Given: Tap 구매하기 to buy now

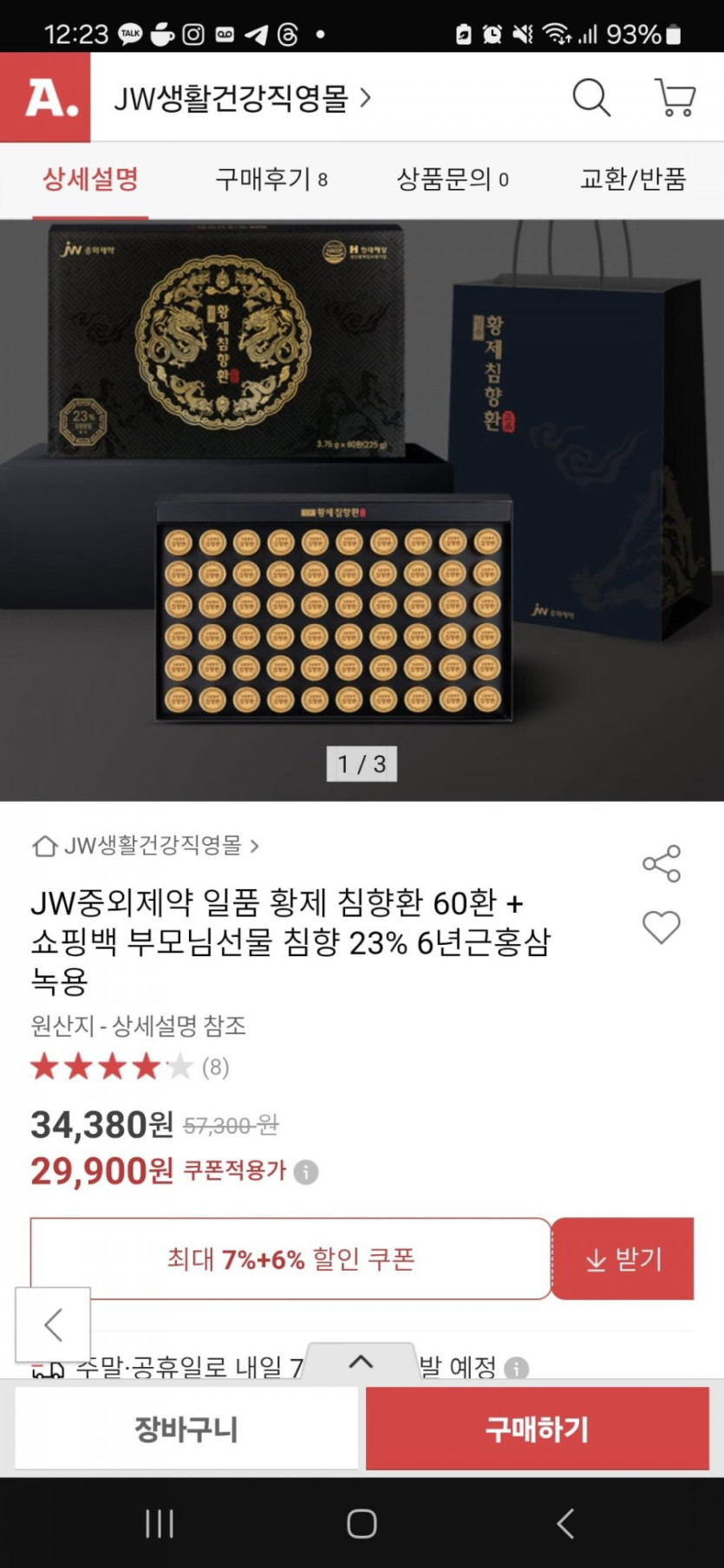Looking at the screenshot, I should tap(537, 1428).
